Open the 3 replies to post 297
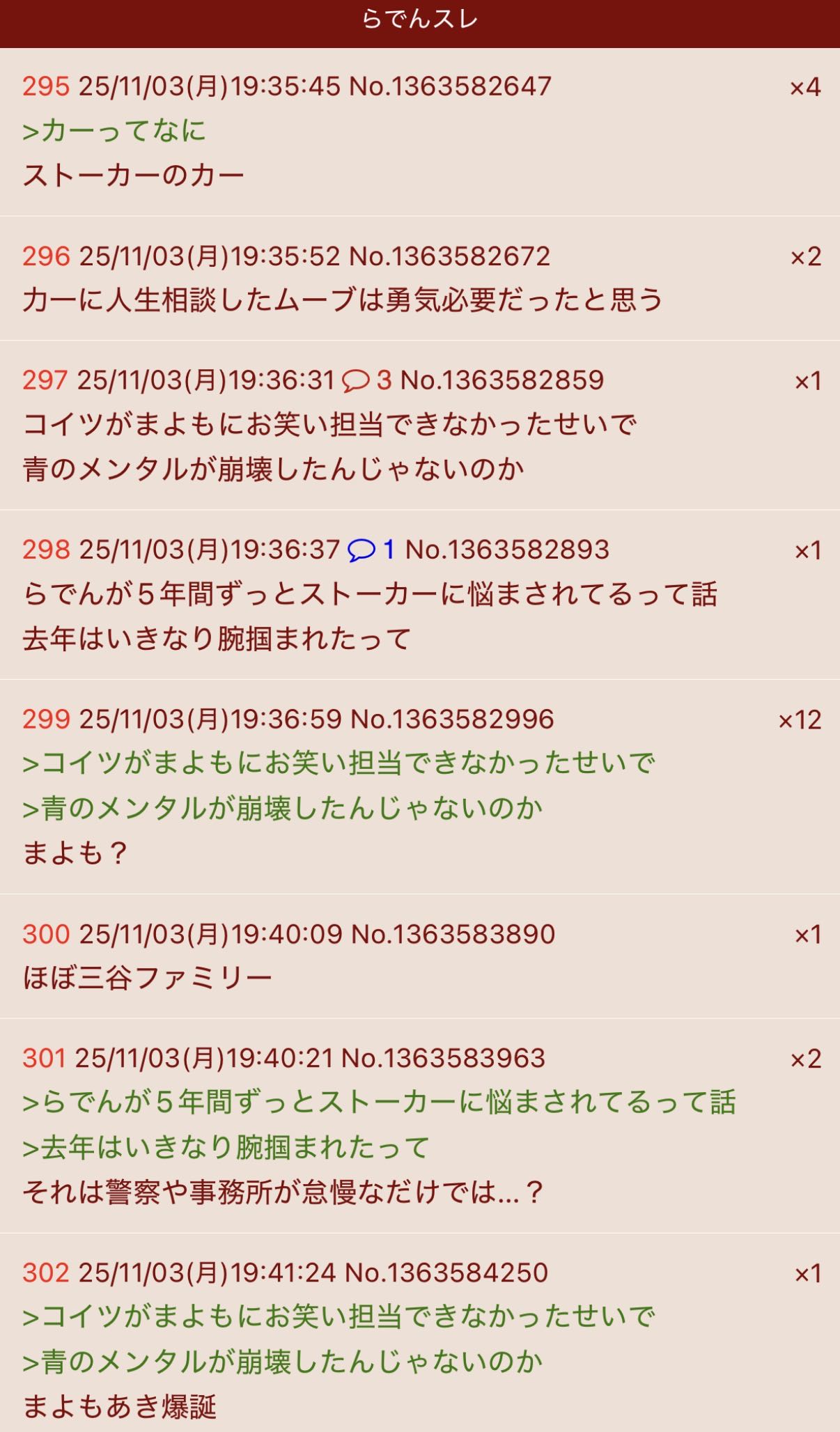Screen dimensions: 840x1432 pyautogui.click(x=366, y=380)
